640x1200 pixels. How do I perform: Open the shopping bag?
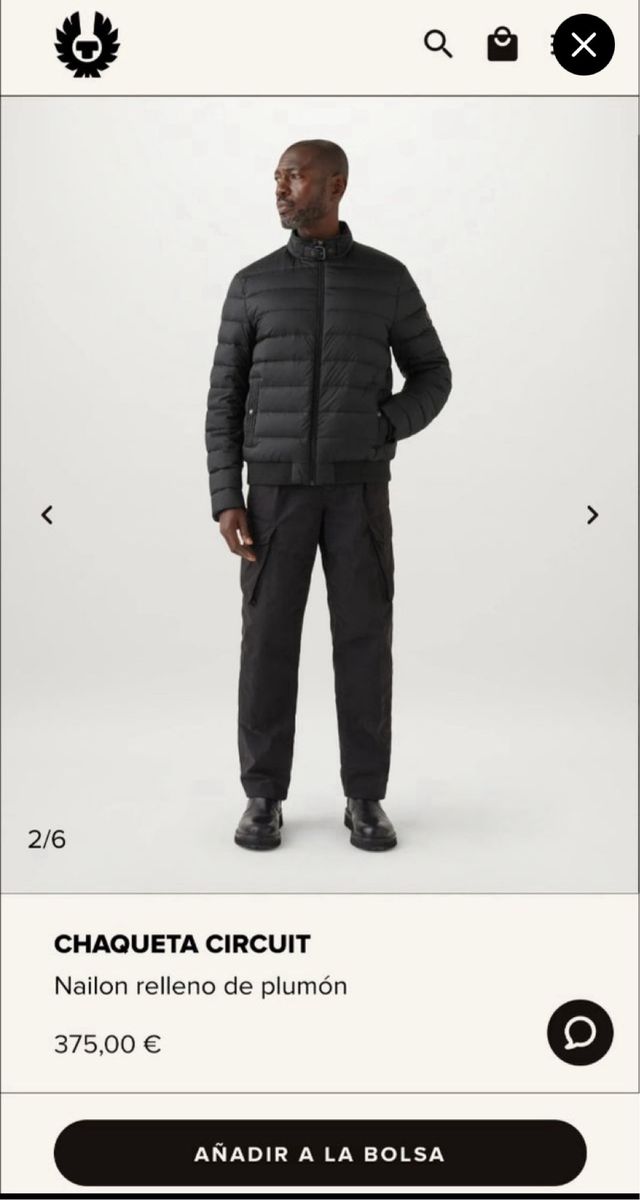(x=502, y=44)
